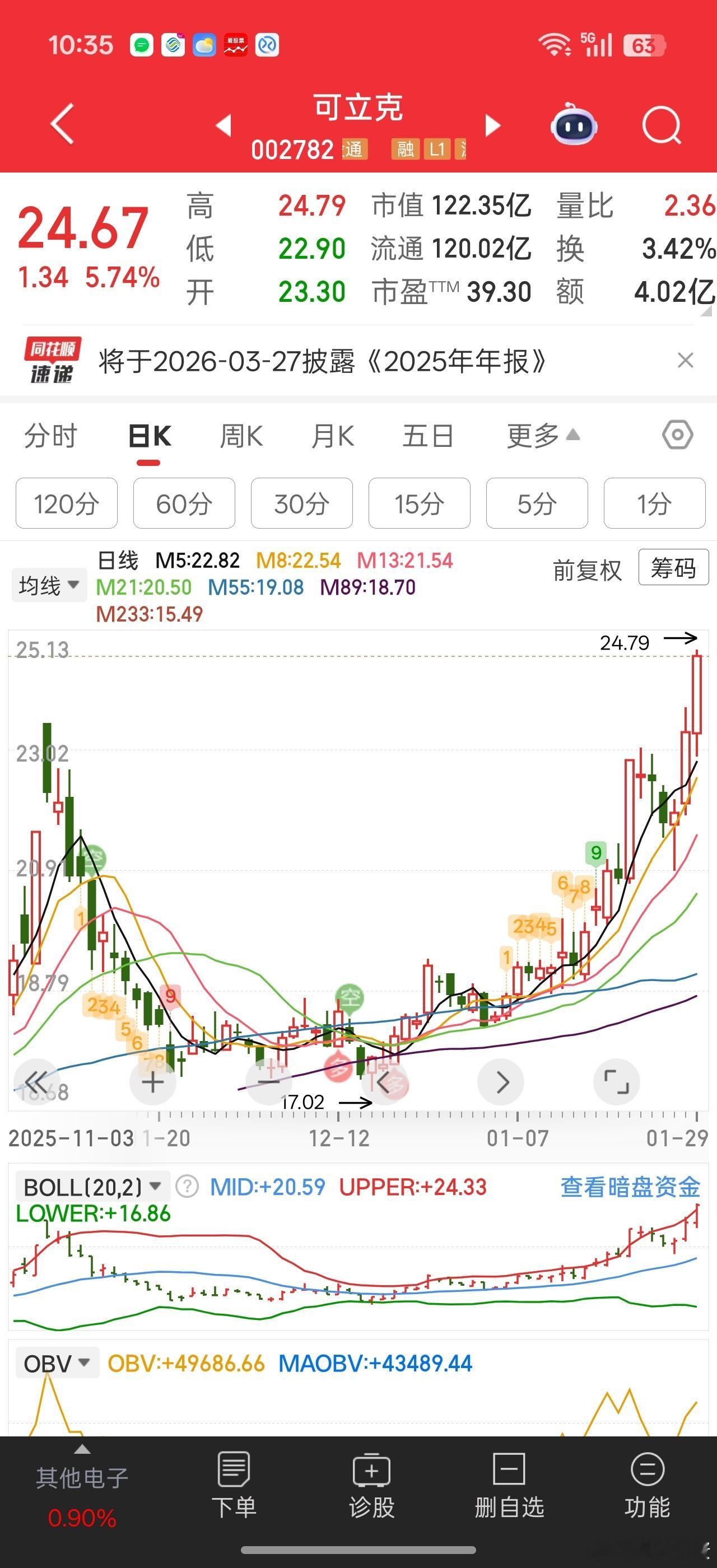
Task: Zoom in on the K-line chart with plus icon
Action: click(x=152, y=1082)
